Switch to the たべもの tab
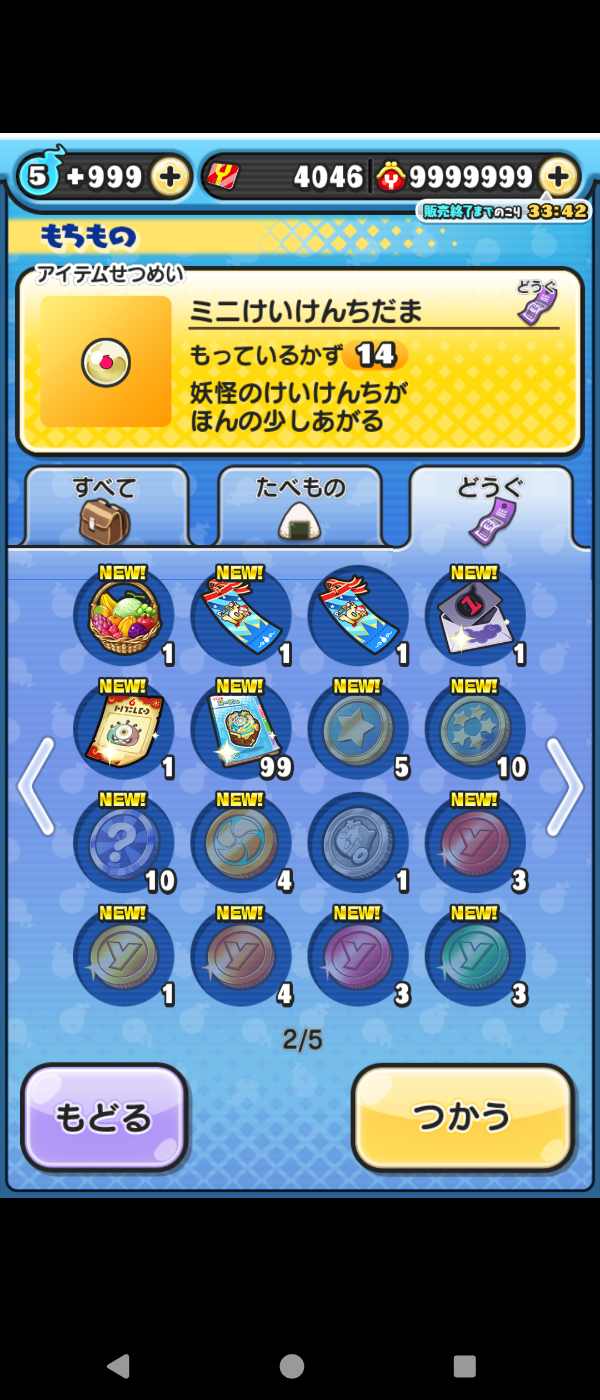Screen dimensions: 600x1400 pyautogui.click(x=300, y=507)
